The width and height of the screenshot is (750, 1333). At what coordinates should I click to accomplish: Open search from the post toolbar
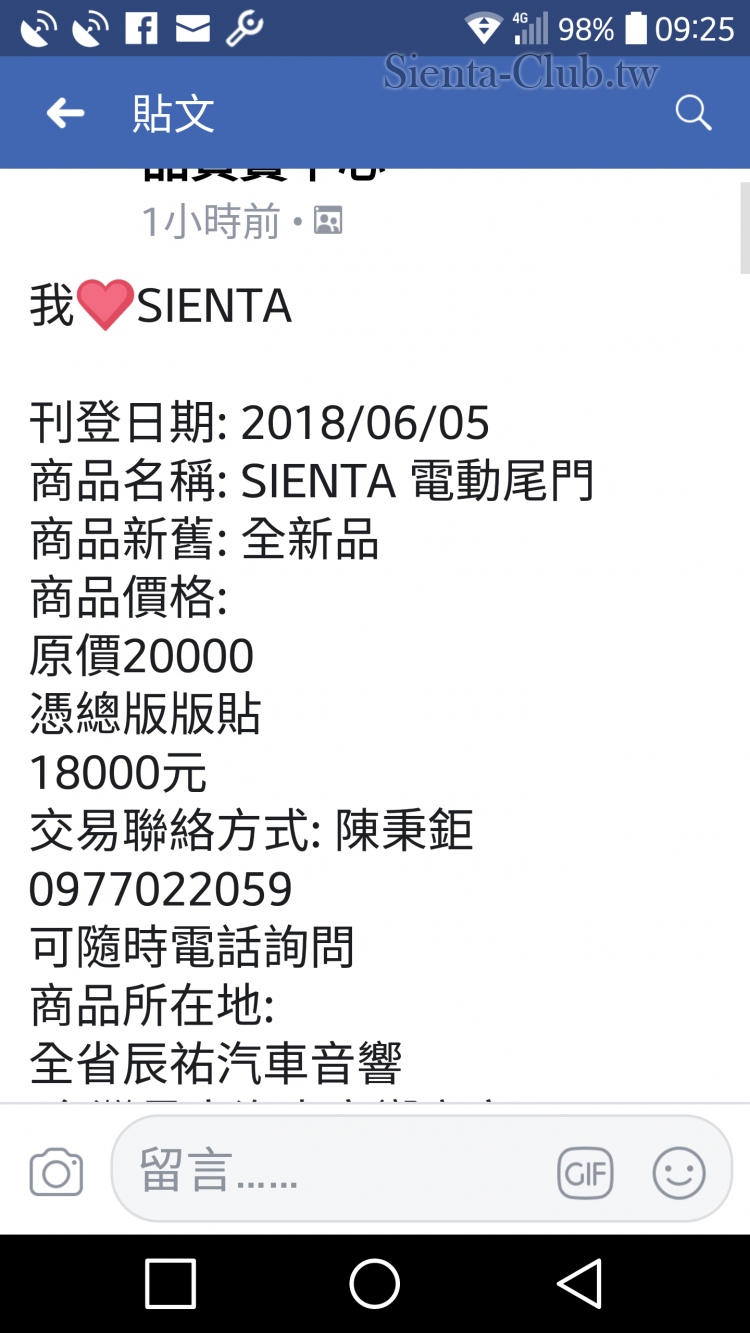click(x=693, y=113)
